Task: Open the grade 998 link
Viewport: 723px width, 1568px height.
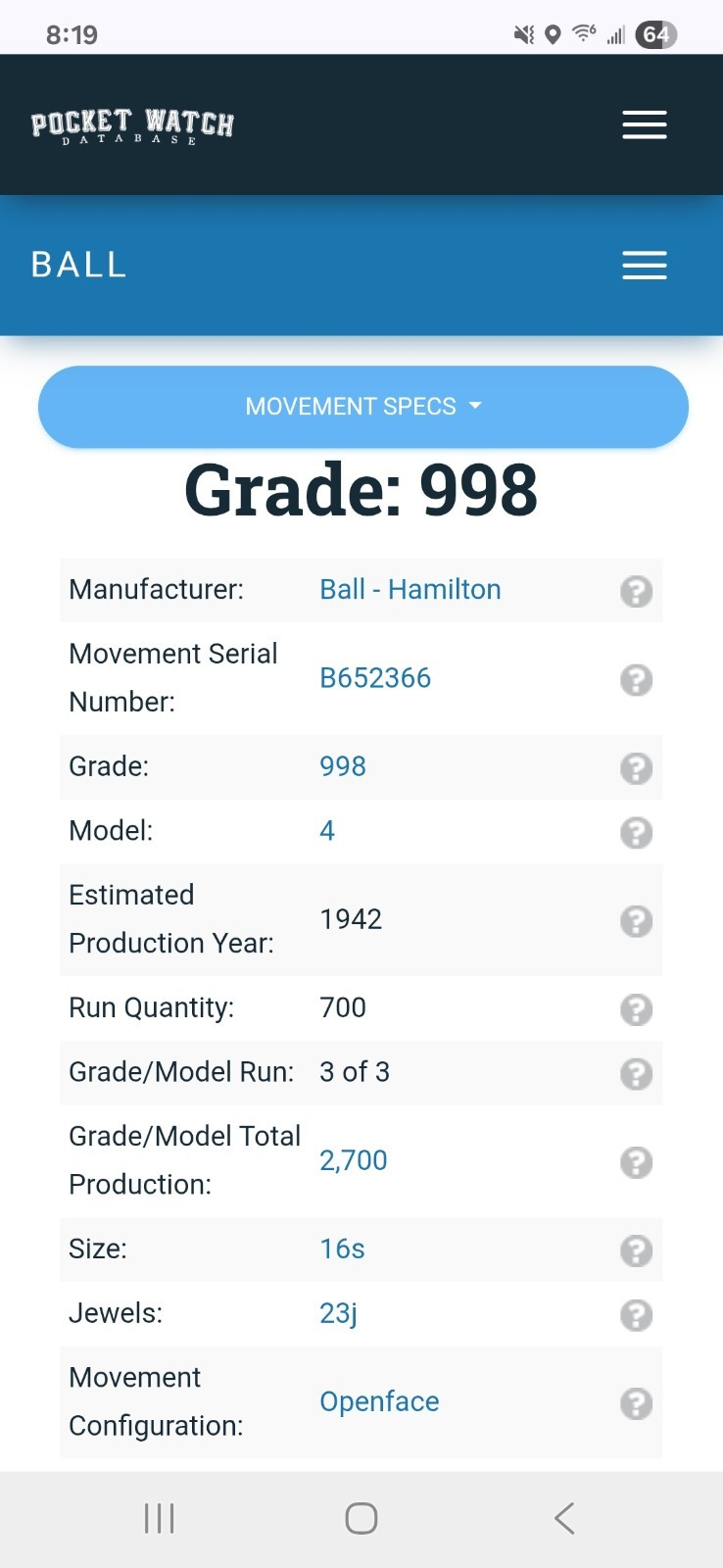Action: (343, 766)
